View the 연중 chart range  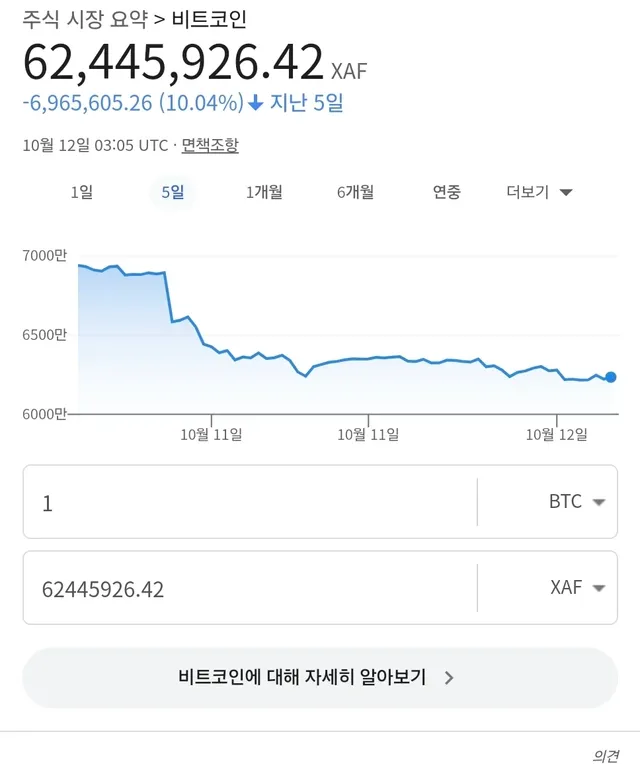click(446, 192)
